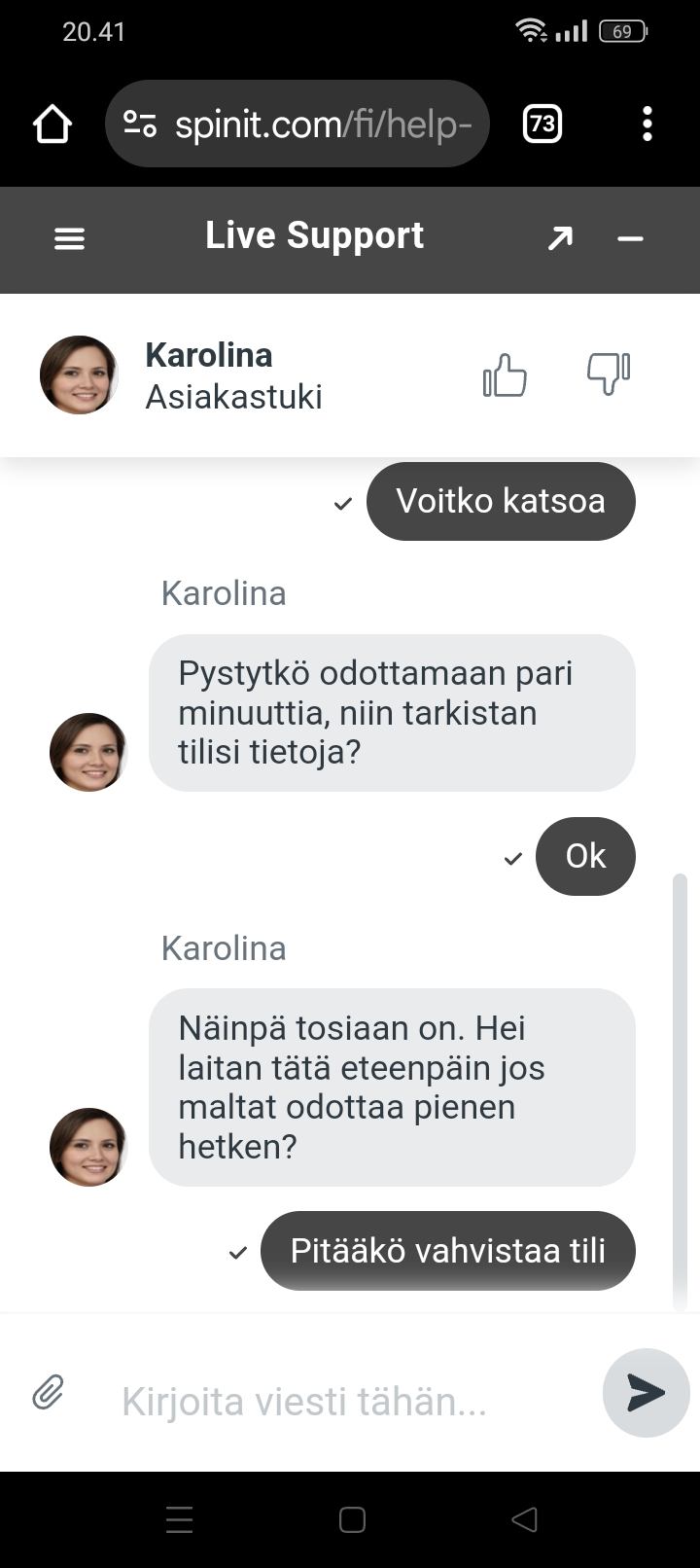
Task: Open the browser three-dot overflow menu
Action: [647, 125]
